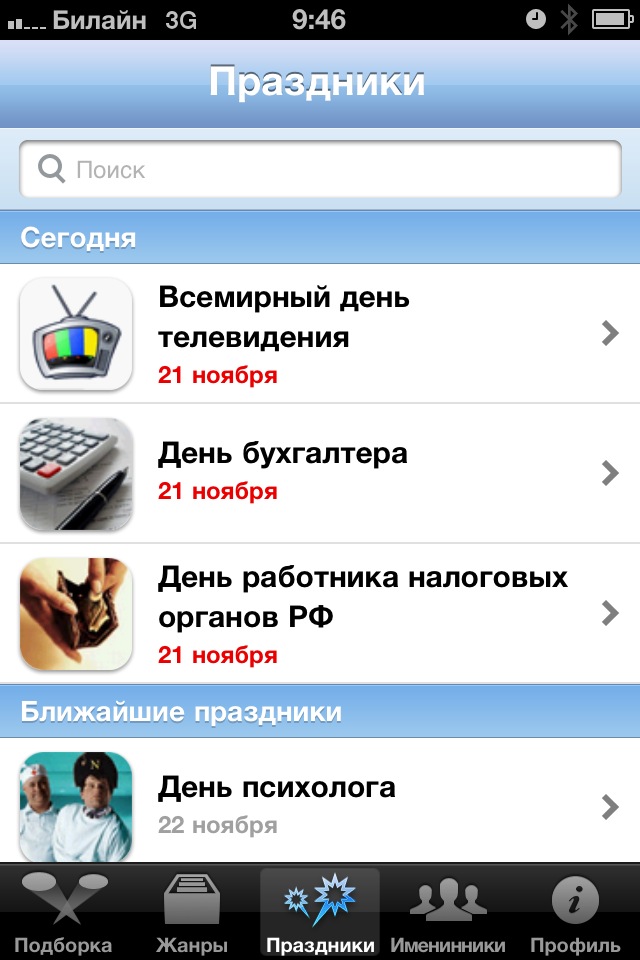
Task: Select the Праздники tab
Action: [x=320, y=912]
